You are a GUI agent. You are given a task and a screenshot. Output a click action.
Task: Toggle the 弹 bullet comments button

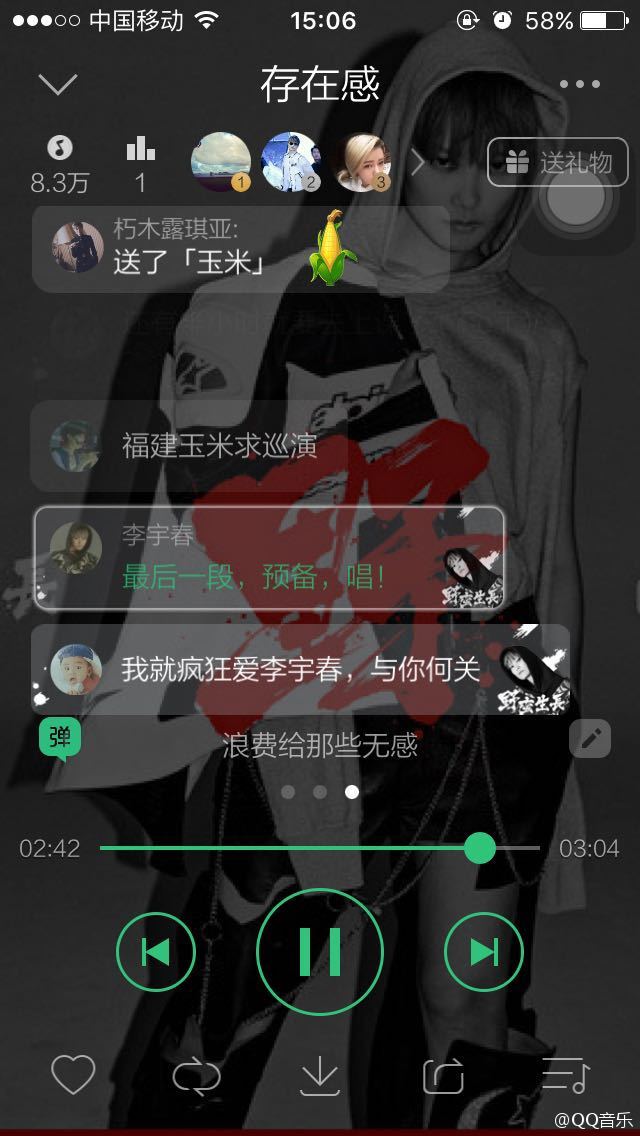tap(59, 740)
